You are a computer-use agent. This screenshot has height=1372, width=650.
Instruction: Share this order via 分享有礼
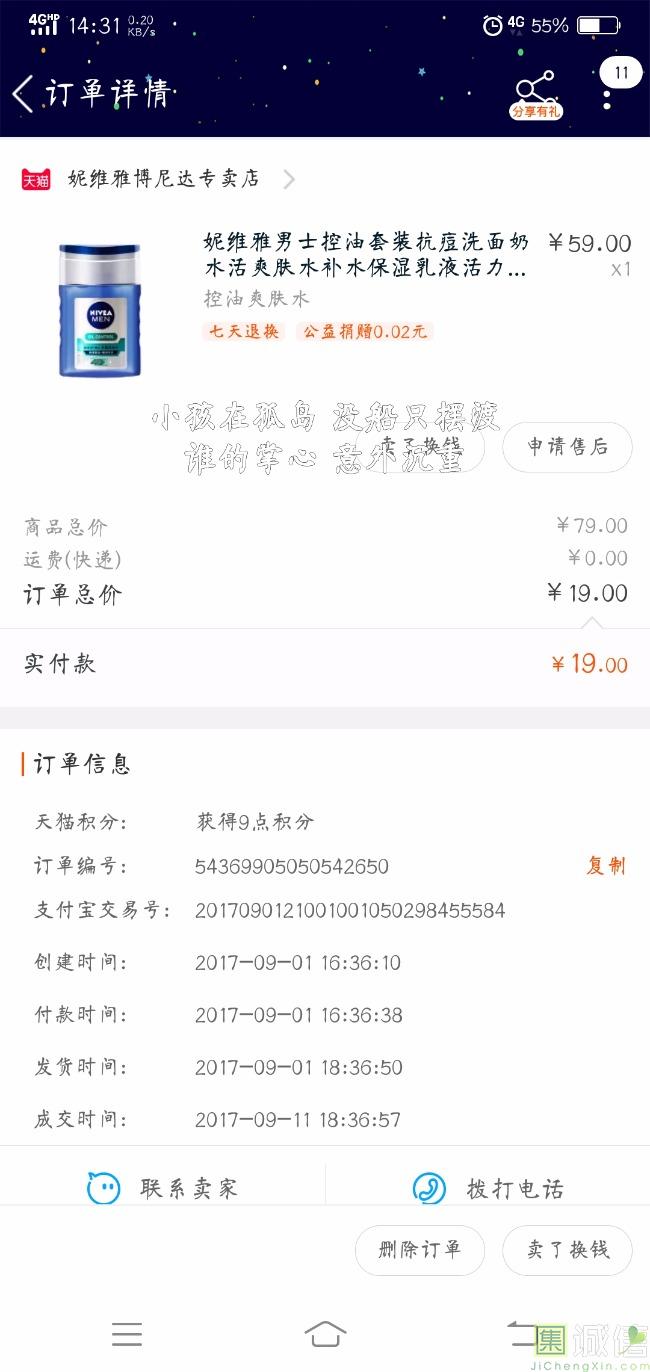[536, 95]
